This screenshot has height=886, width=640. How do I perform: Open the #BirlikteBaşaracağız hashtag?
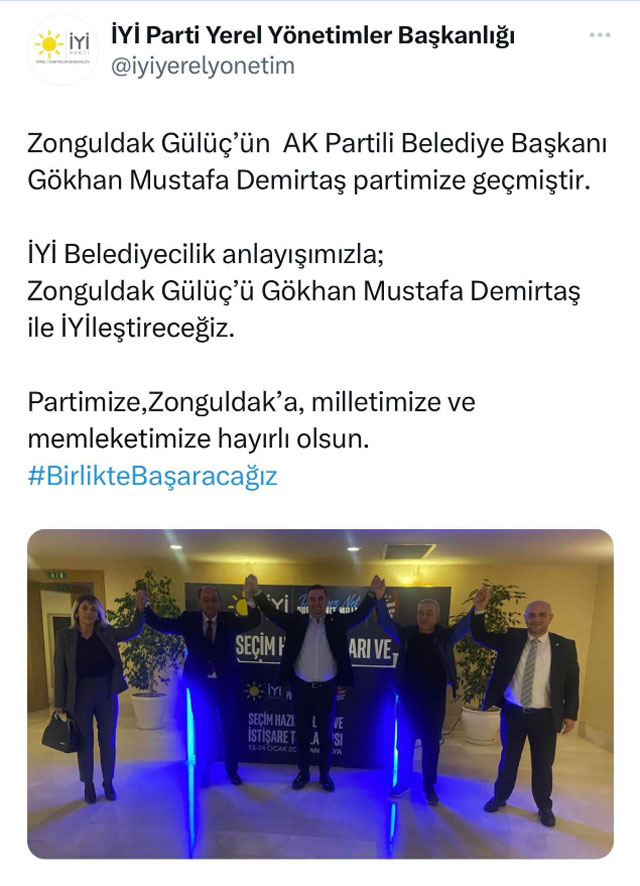pyautogui.click(x=152, y=476)
